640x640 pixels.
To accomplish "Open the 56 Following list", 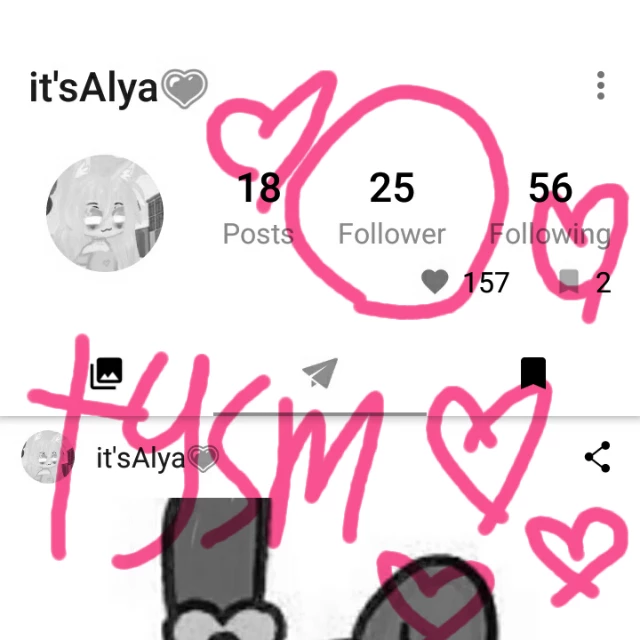I will (x=550, y=209).
